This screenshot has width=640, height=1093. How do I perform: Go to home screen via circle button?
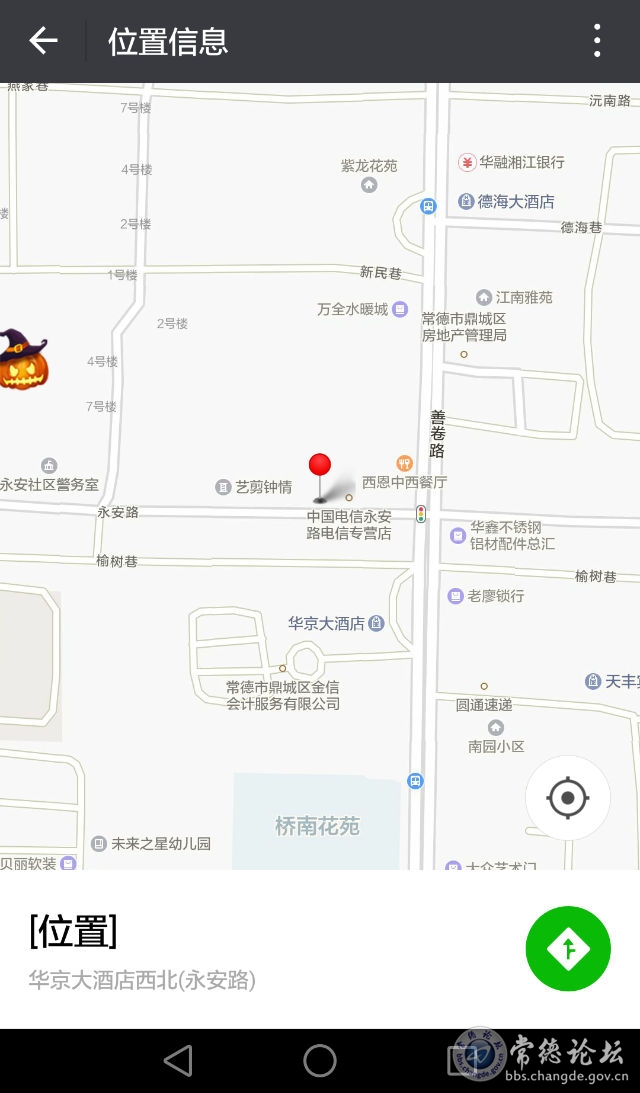pos(320,1060)
